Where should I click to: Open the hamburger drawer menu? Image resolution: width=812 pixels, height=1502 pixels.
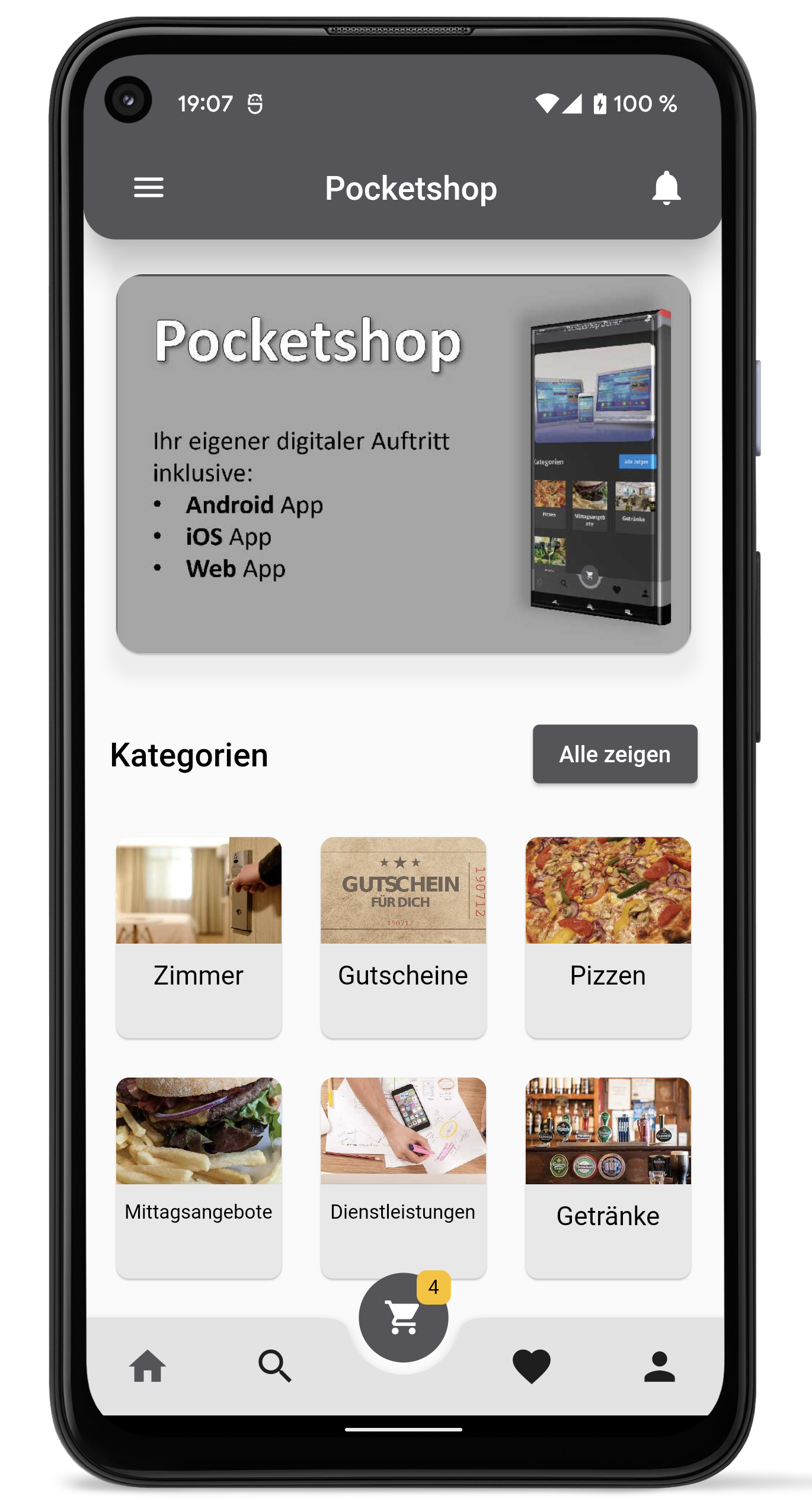(148, 188)
